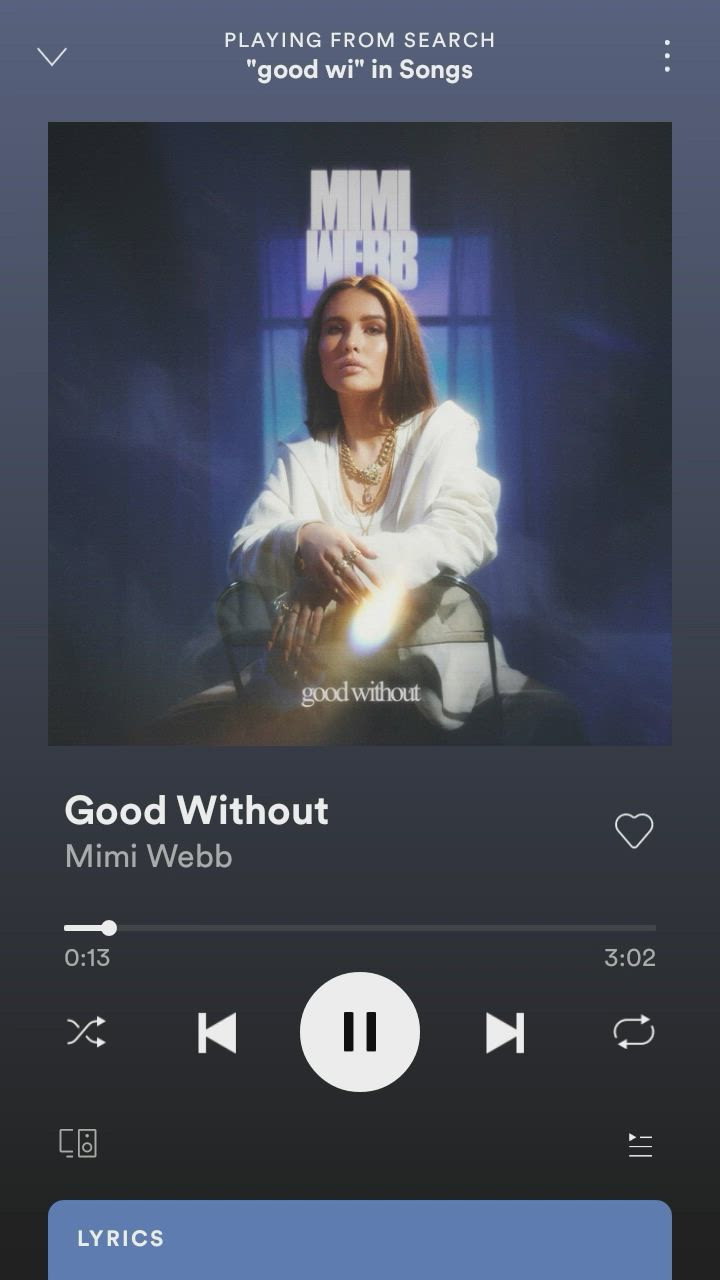The height and width of the screenshot is (1280, 720).
Task: Toggle repeat for the current song
Action: click(632, 1032)
